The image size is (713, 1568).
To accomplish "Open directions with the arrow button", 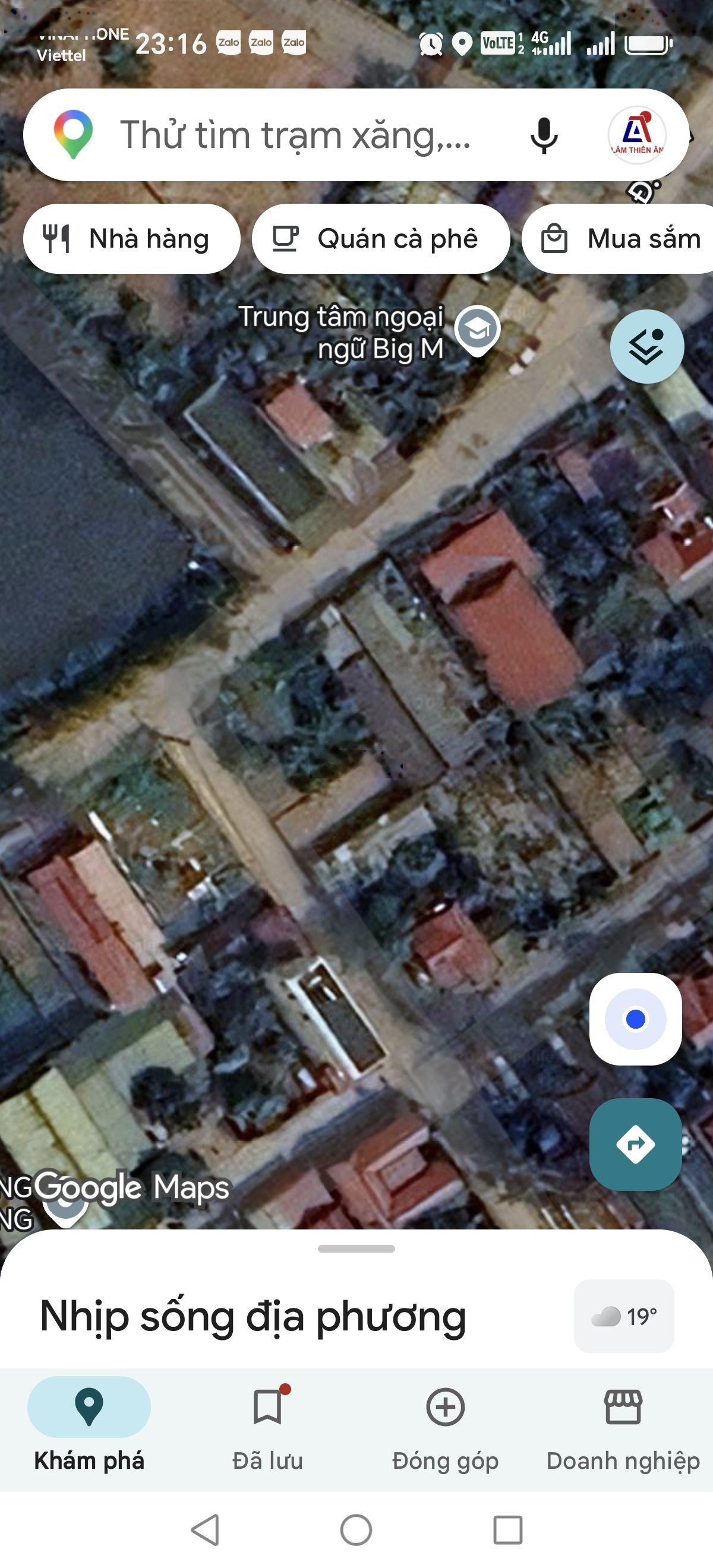I will (635, 1145).
